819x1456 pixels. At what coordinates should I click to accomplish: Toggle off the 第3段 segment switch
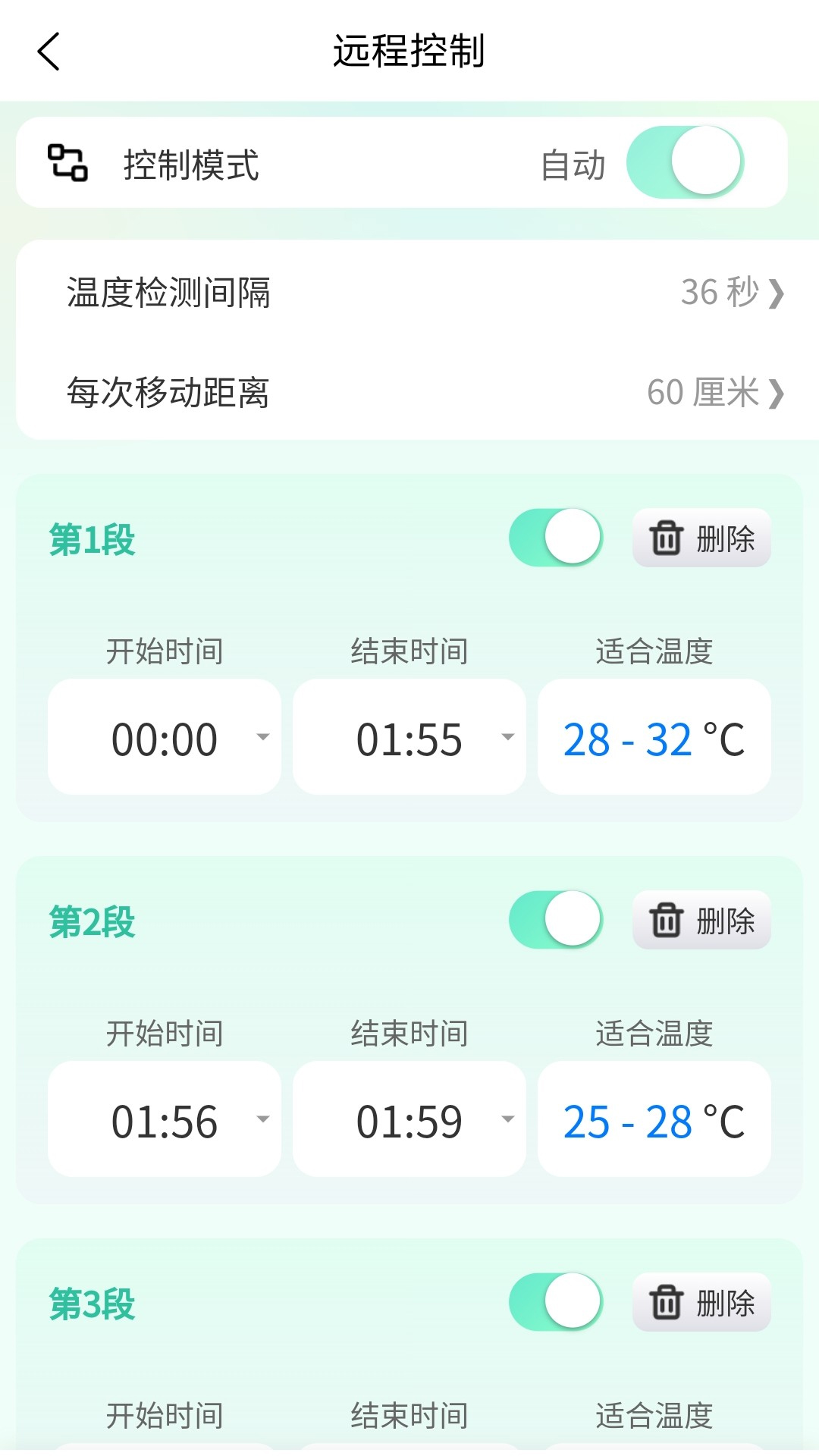tap(554, 1301)
